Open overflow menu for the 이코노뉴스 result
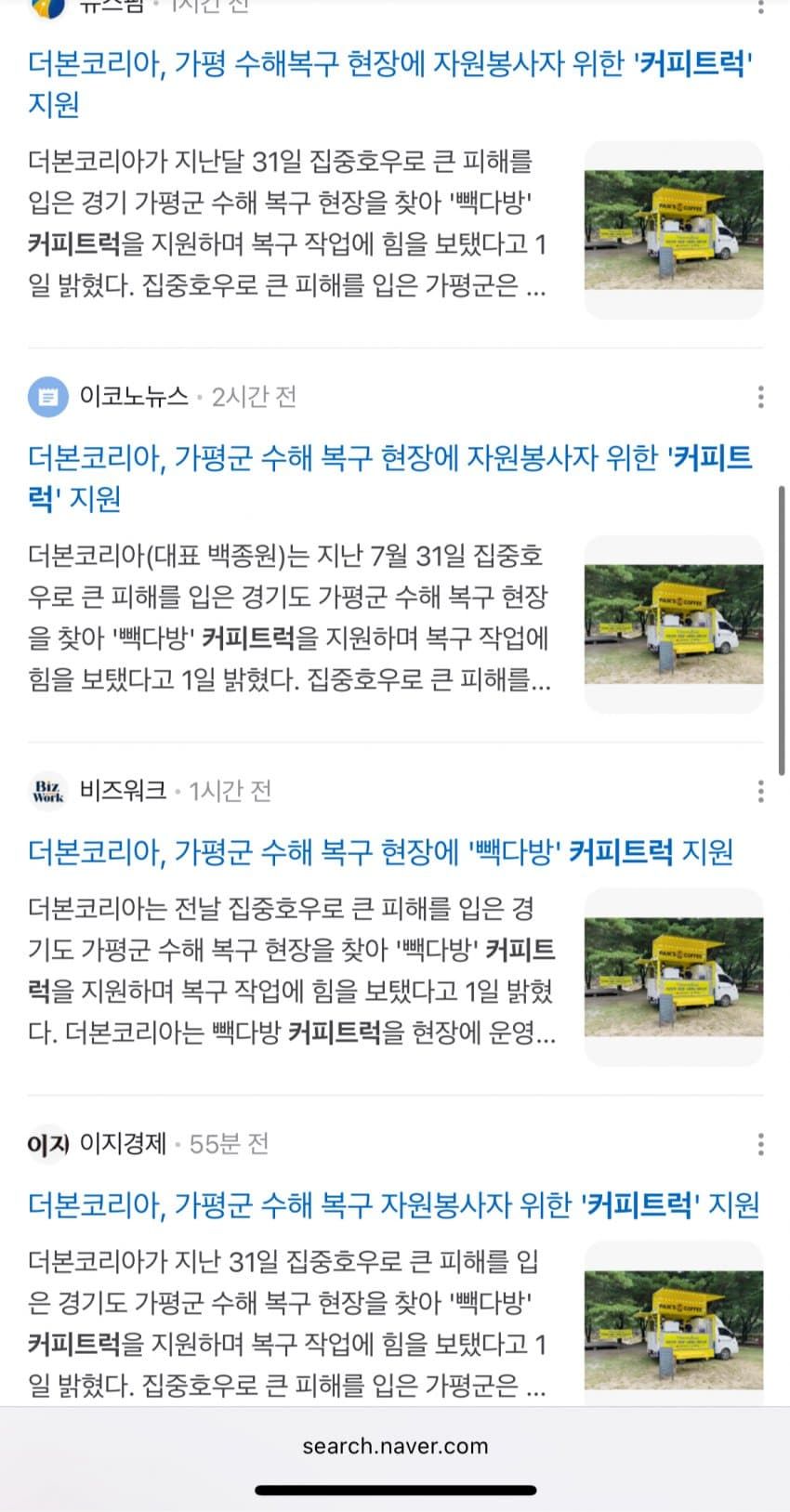The height and width of the screenshot is (1512, 790). pos(760,397)
